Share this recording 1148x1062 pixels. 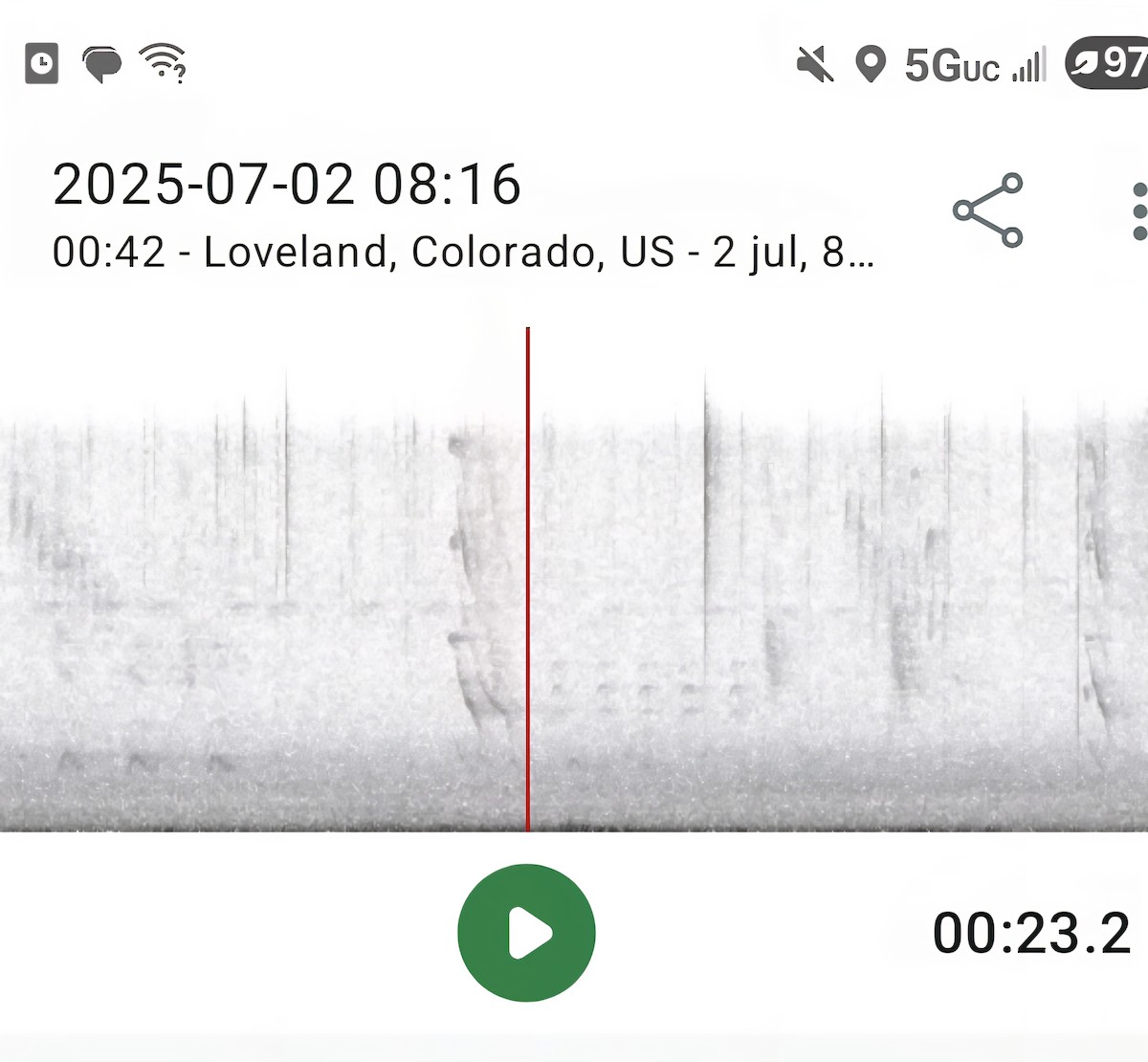(x=988, y=210)
